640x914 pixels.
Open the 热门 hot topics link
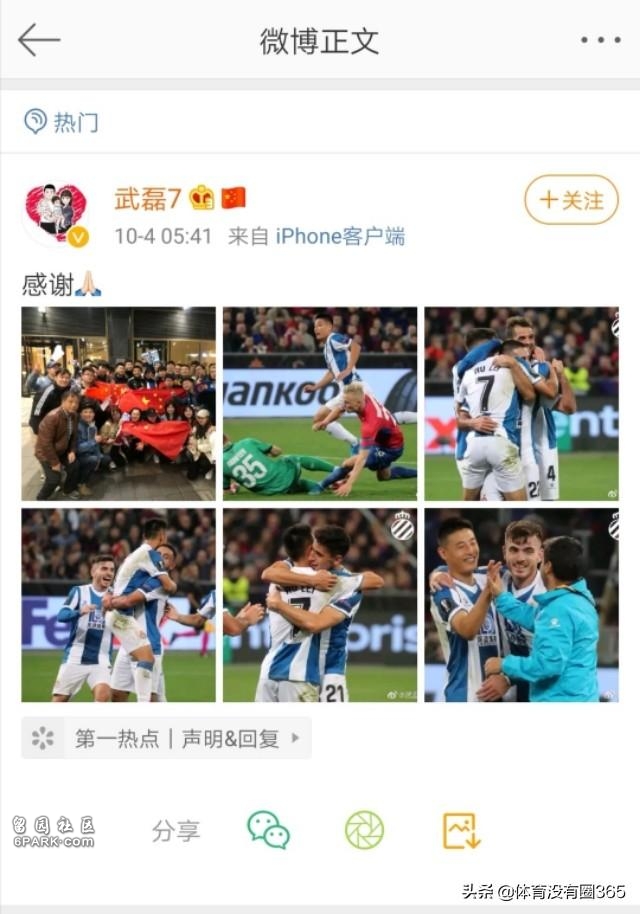tap(62, 122)
